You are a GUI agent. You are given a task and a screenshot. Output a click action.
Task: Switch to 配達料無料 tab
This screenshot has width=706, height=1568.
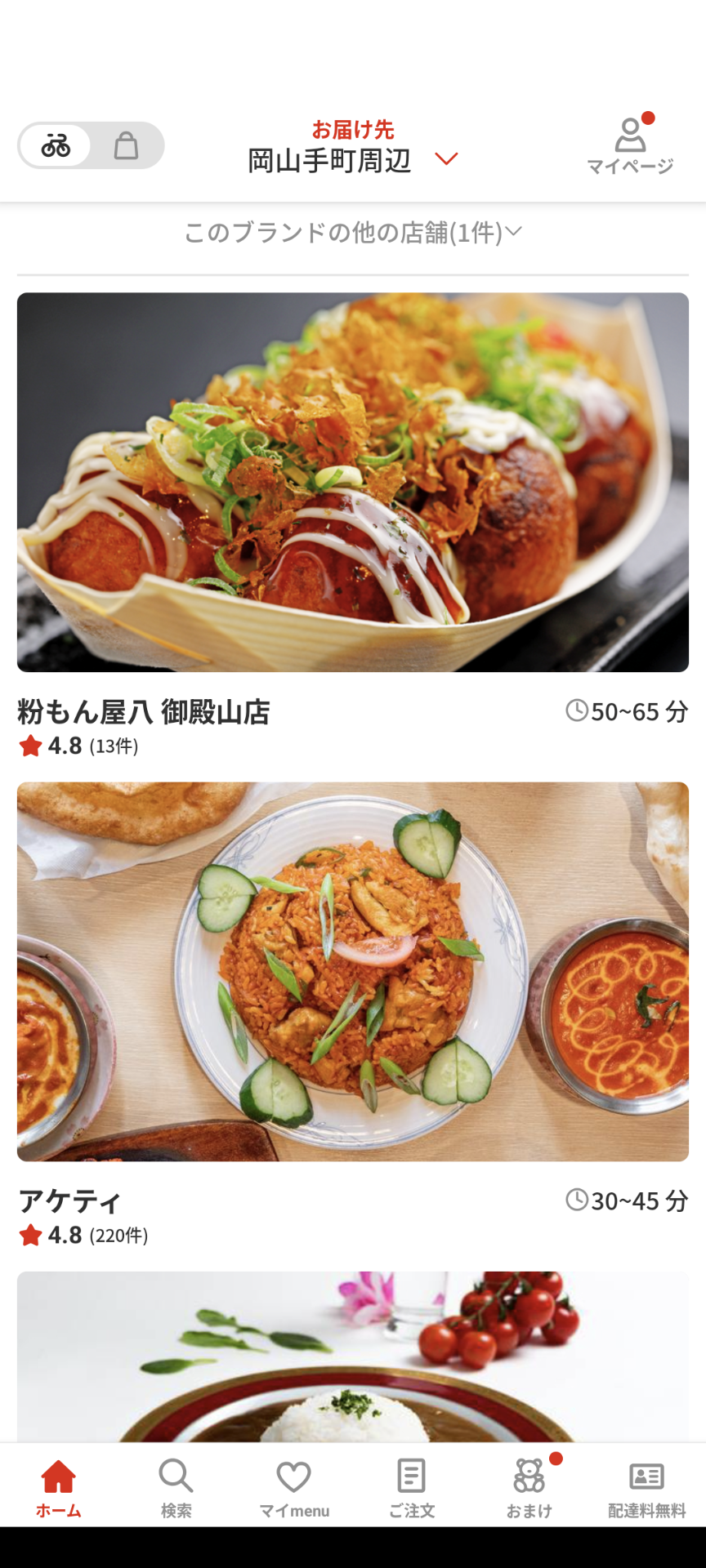pos(646,1488)
